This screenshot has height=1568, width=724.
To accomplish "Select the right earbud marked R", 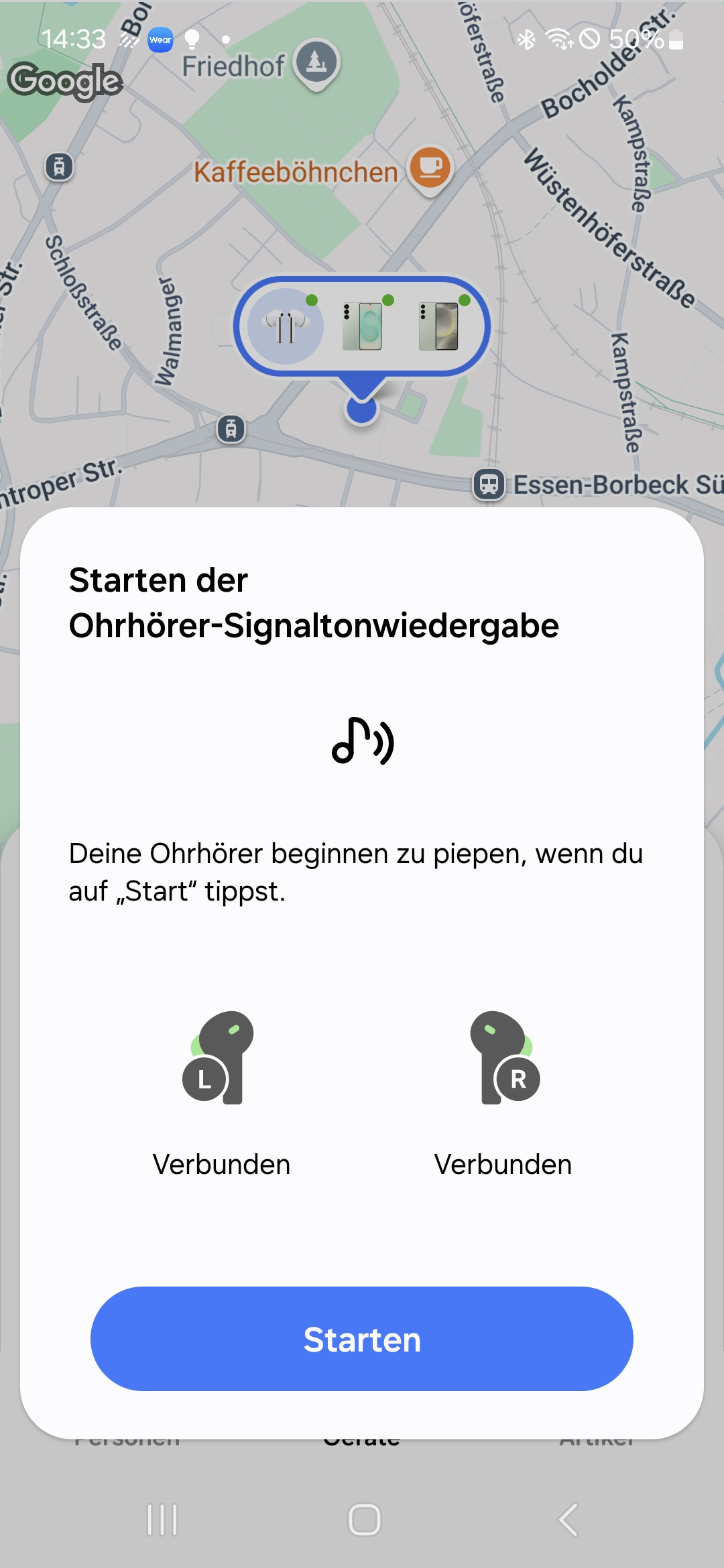I will [x=504, y=1059].
